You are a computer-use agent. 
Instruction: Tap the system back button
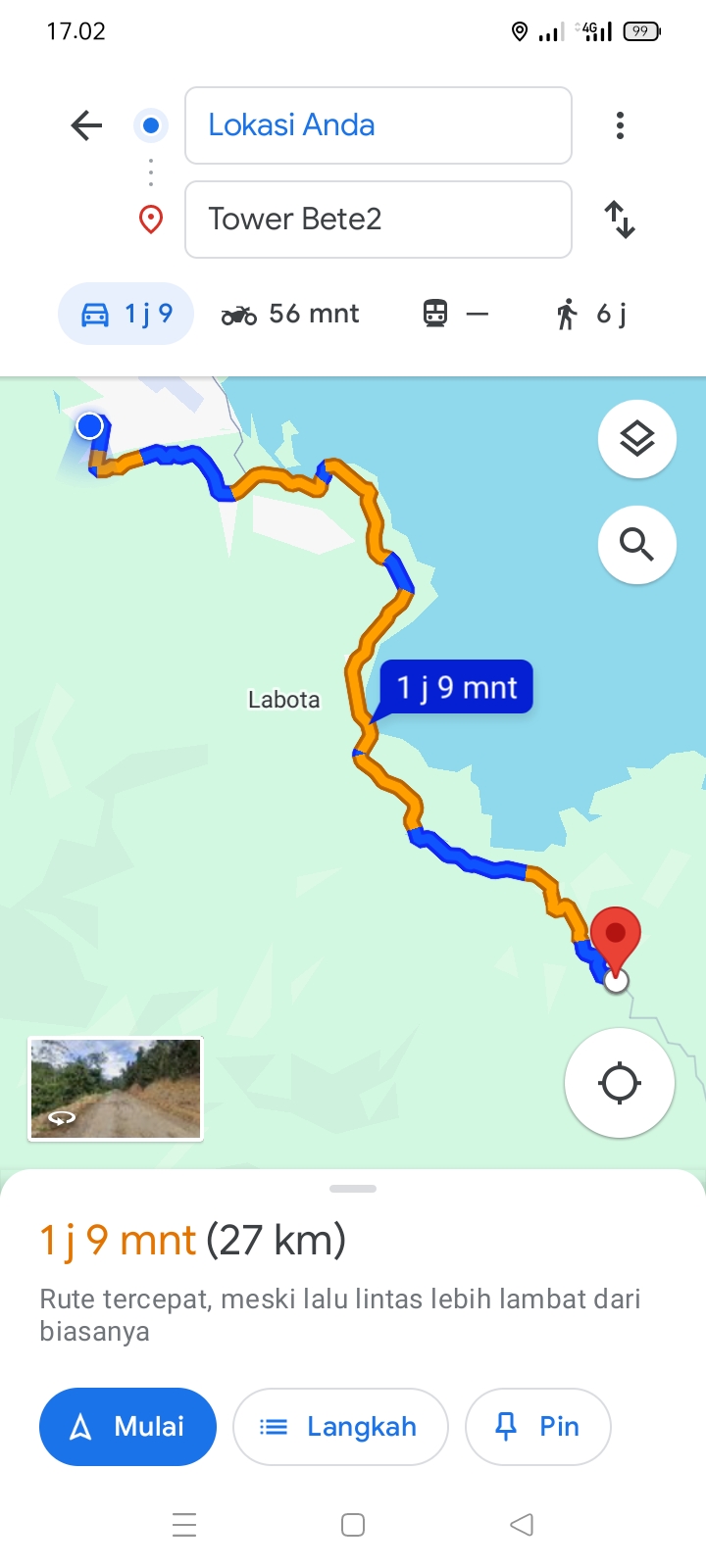point(522,1525)
